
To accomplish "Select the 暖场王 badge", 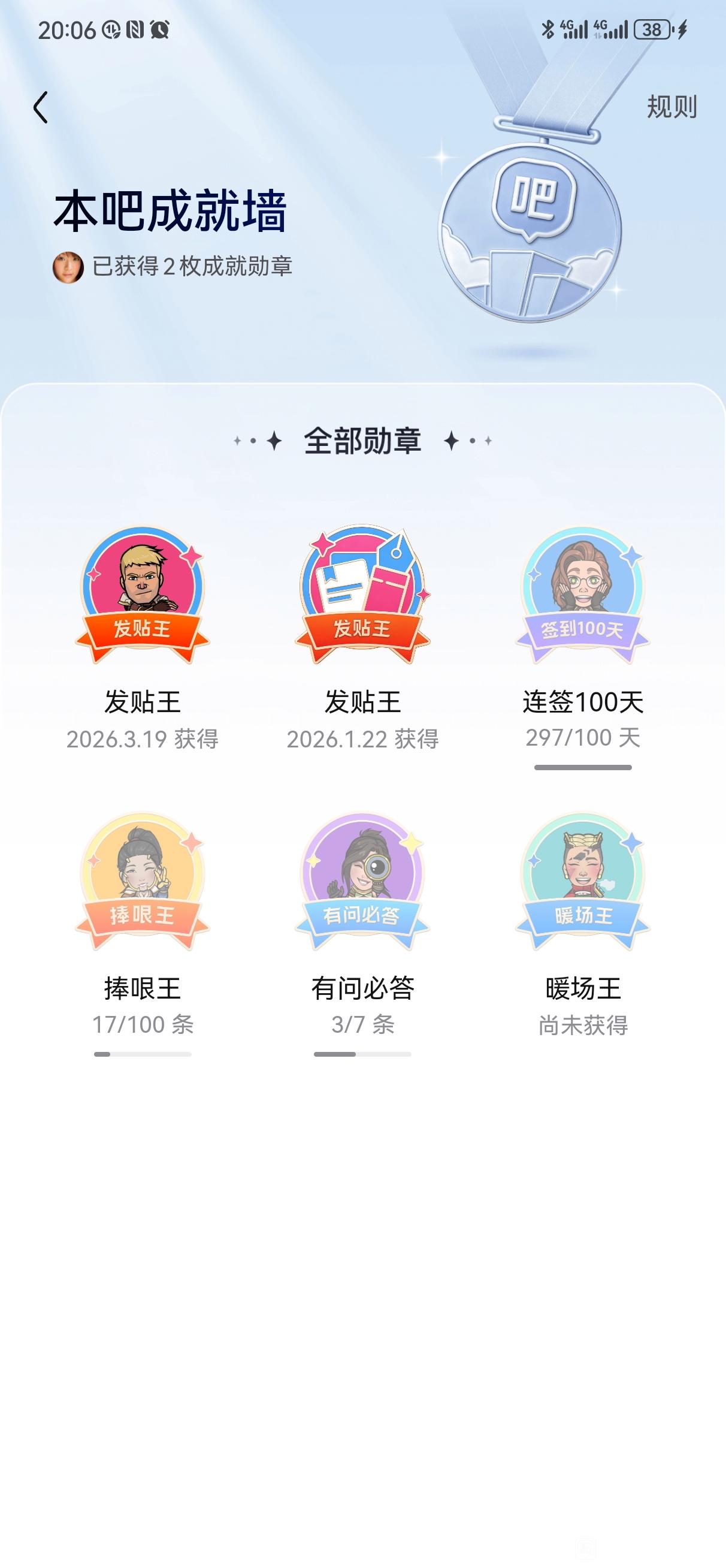I will pyautogui.click(x=582, y=881).
